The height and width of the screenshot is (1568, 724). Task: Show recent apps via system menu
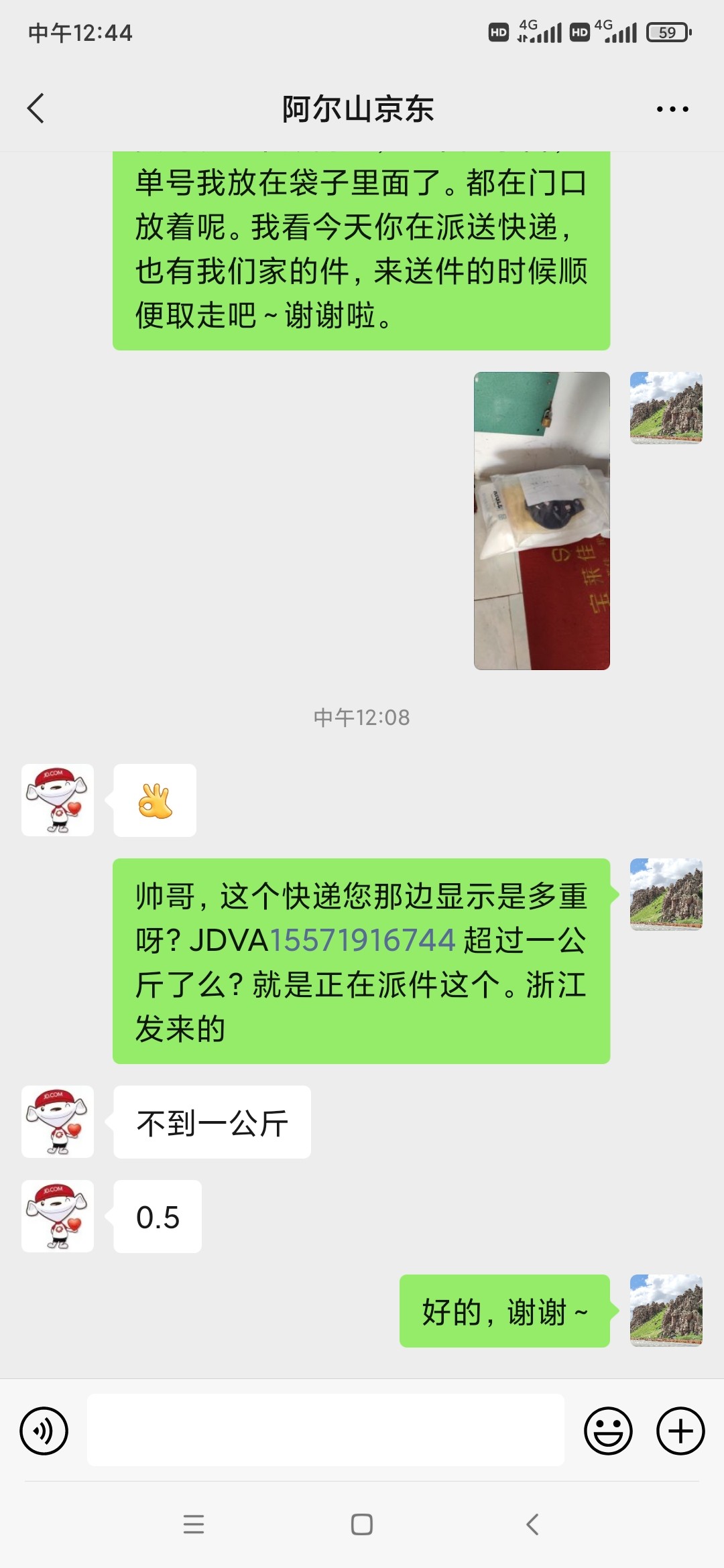[x=194, y=1524]
